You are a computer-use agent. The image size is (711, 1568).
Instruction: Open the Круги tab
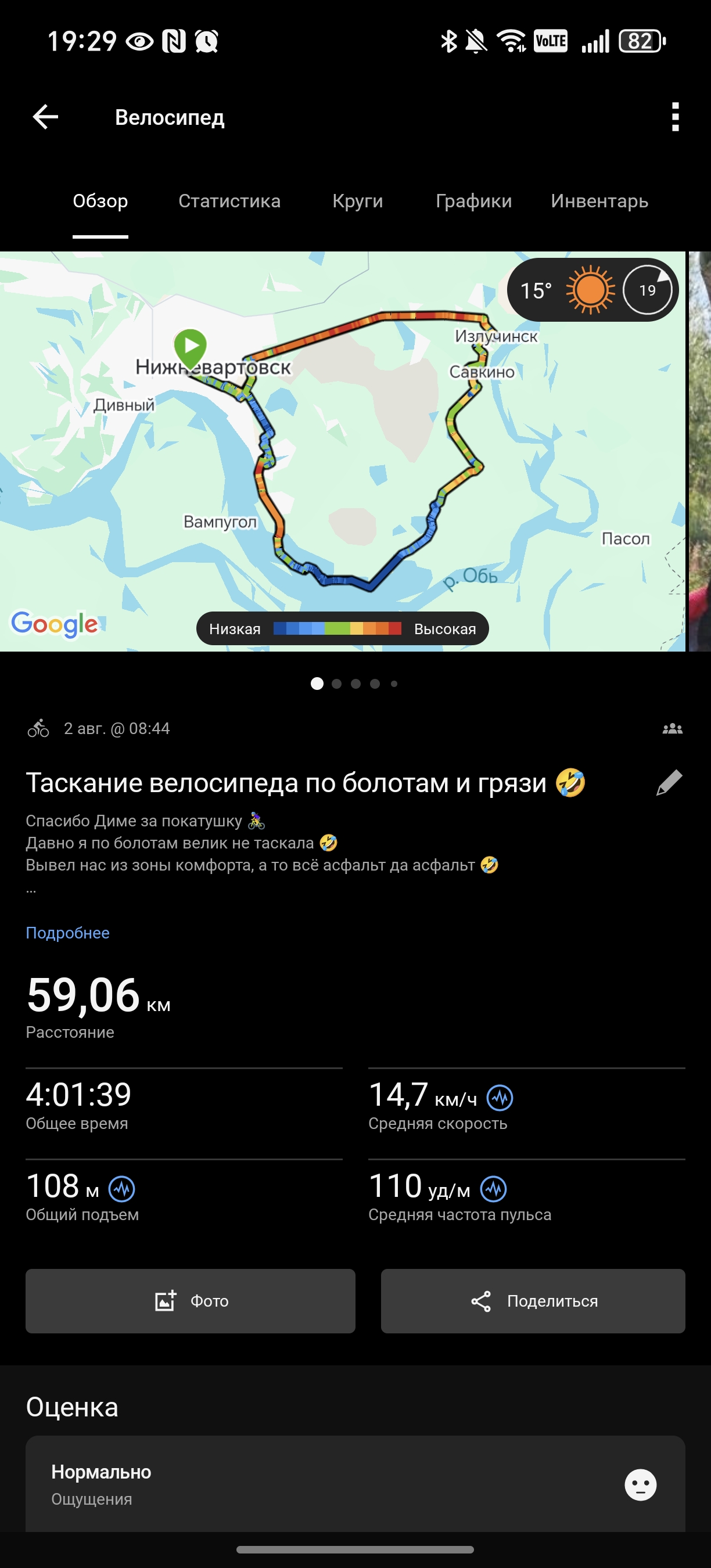pyautogui.click(x=358, y=201)
